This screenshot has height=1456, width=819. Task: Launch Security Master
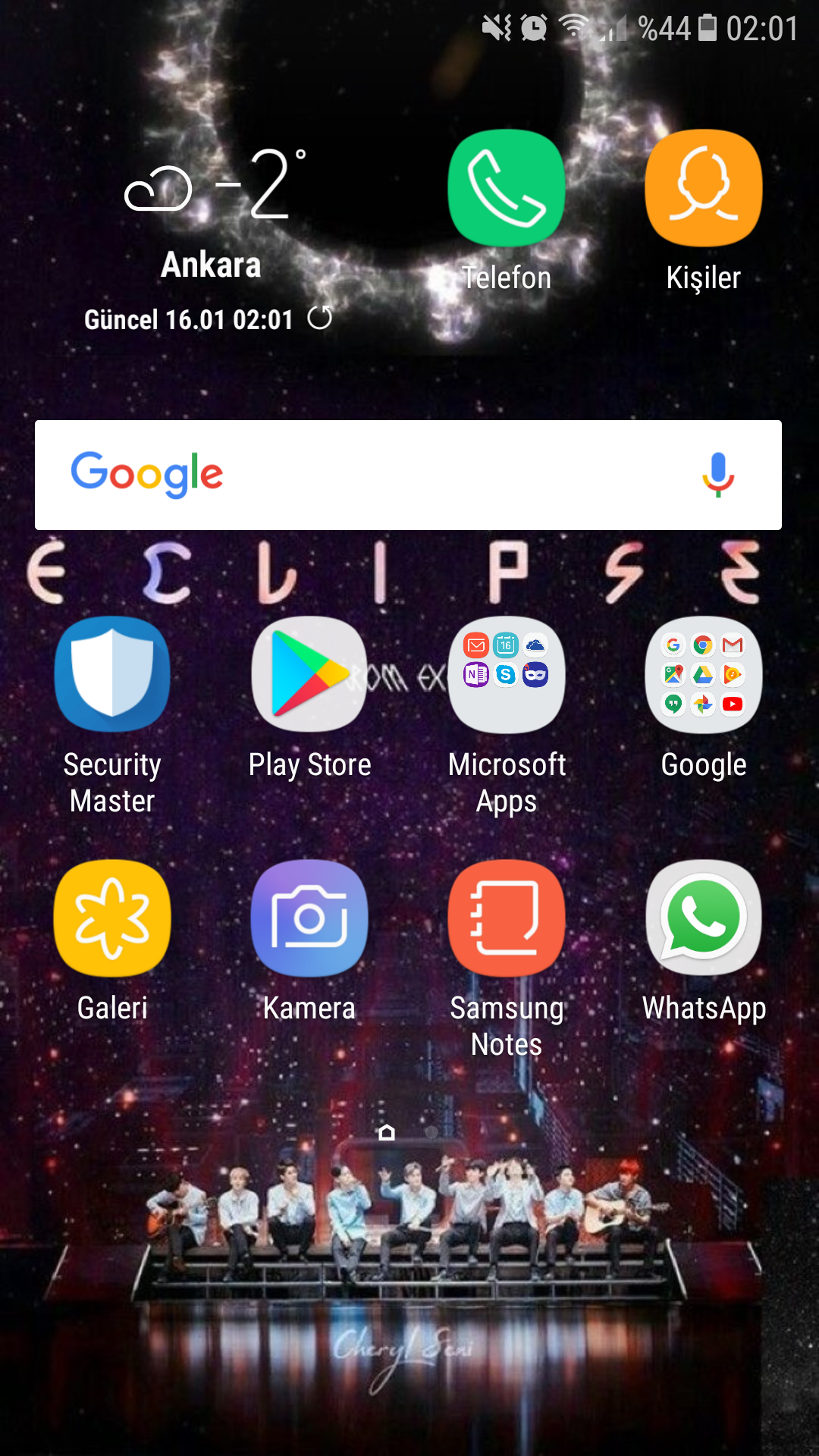[x=112, y=675]
